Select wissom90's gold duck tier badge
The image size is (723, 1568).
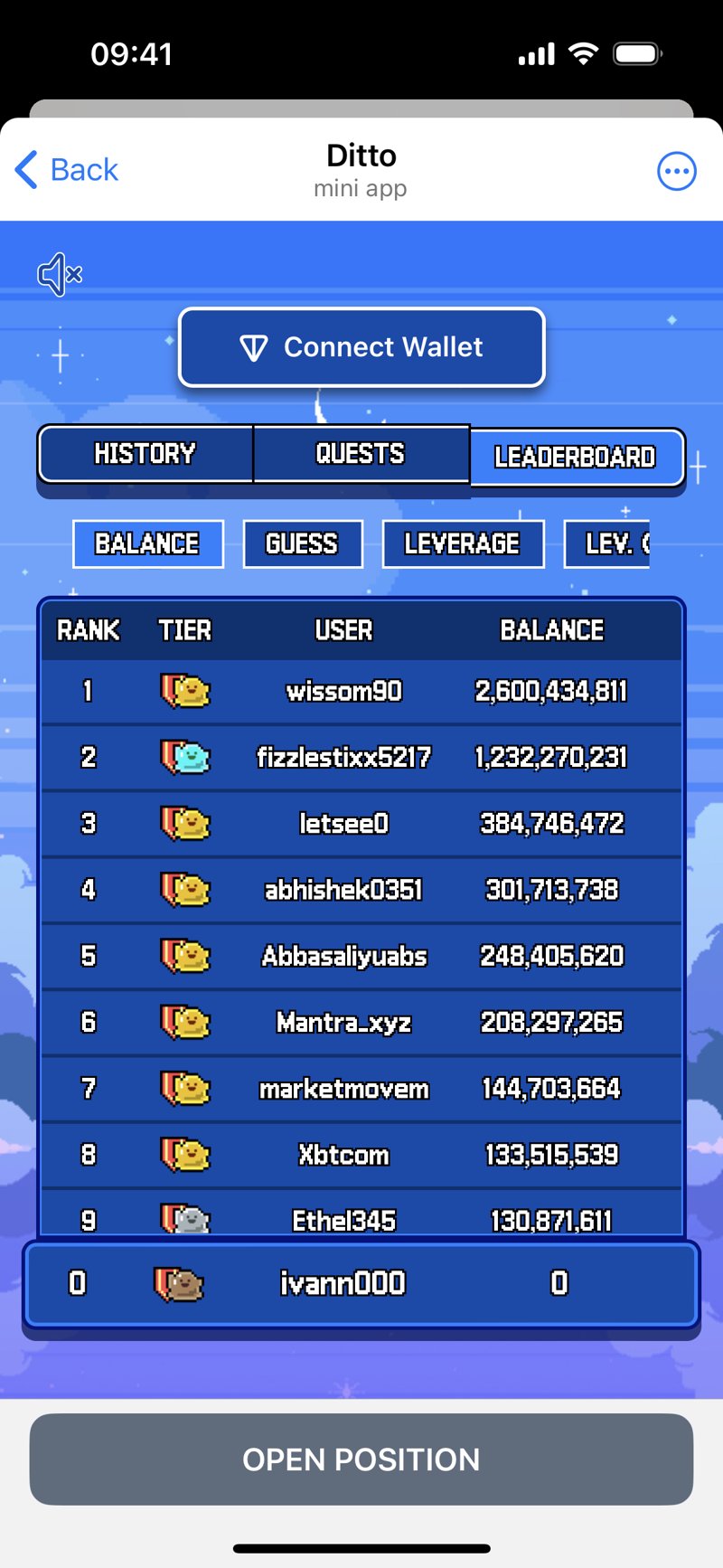pos(186,691)
